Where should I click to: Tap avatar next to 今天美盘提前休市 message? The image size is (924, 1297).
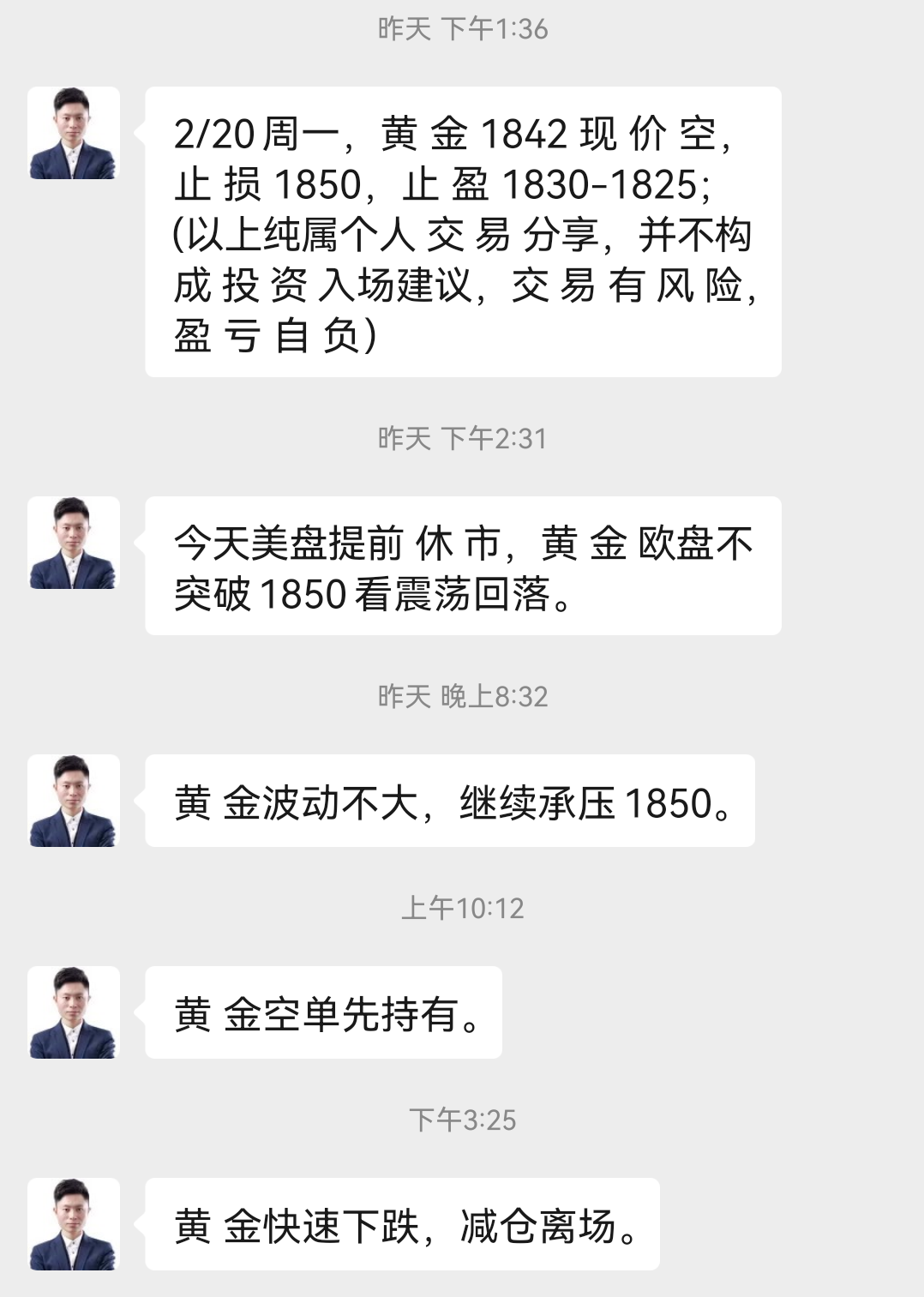(x=73, y=543)
